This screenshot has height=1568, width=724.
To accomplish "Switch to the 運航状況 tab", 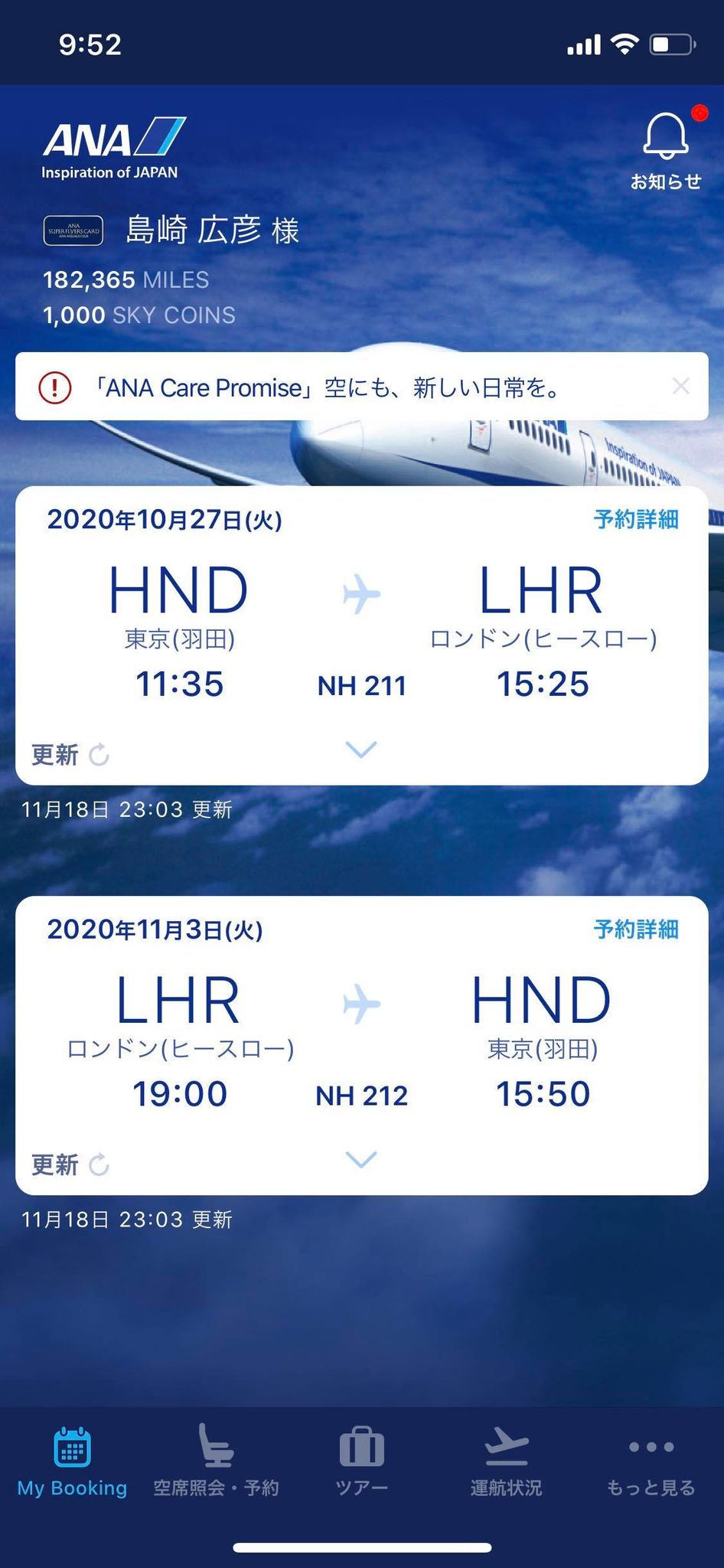I will pos(506,1462).
